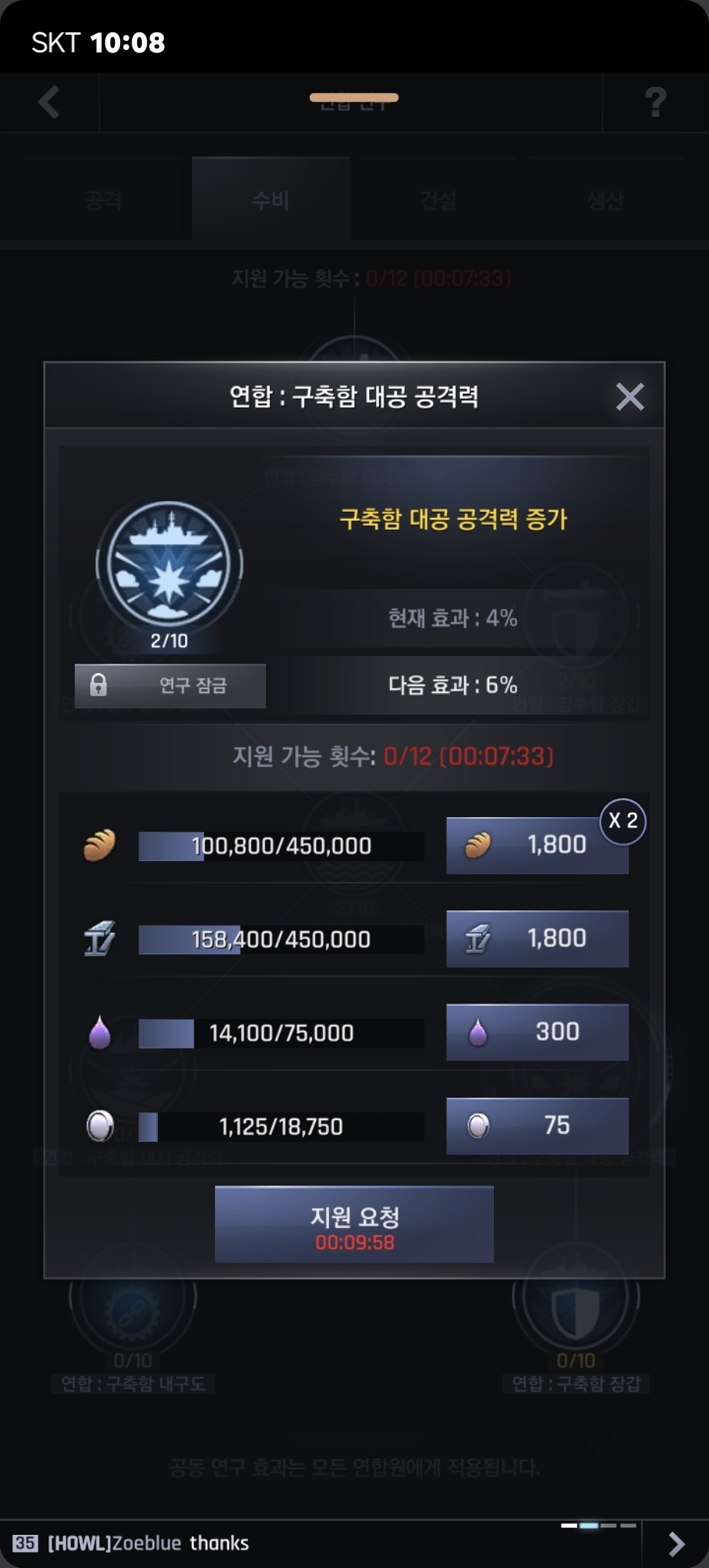Donate 1,800 steel to research

(537, 939)
